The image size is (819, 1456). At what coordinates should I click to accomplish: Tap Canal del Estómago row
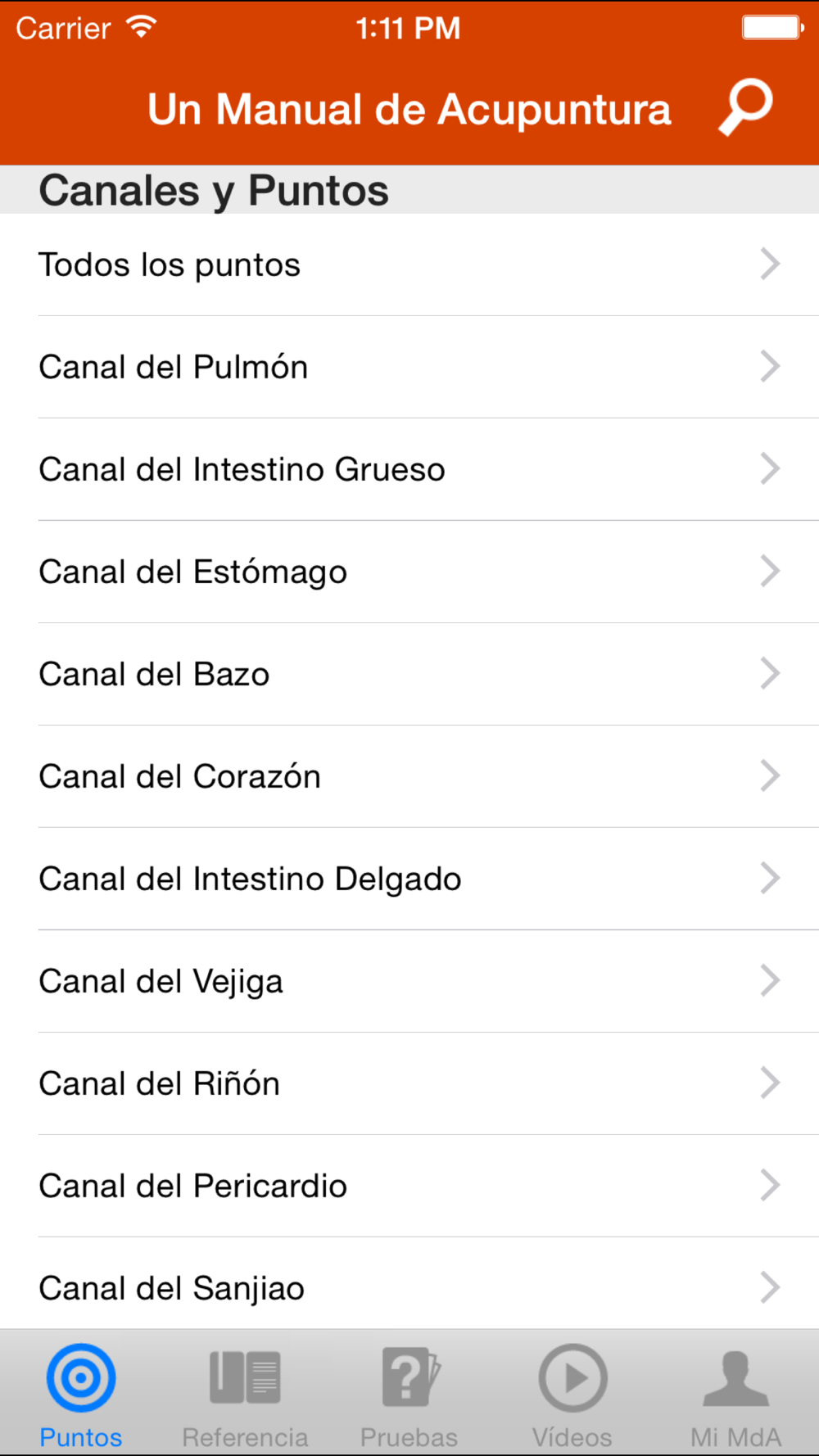[x=409, y=572]
